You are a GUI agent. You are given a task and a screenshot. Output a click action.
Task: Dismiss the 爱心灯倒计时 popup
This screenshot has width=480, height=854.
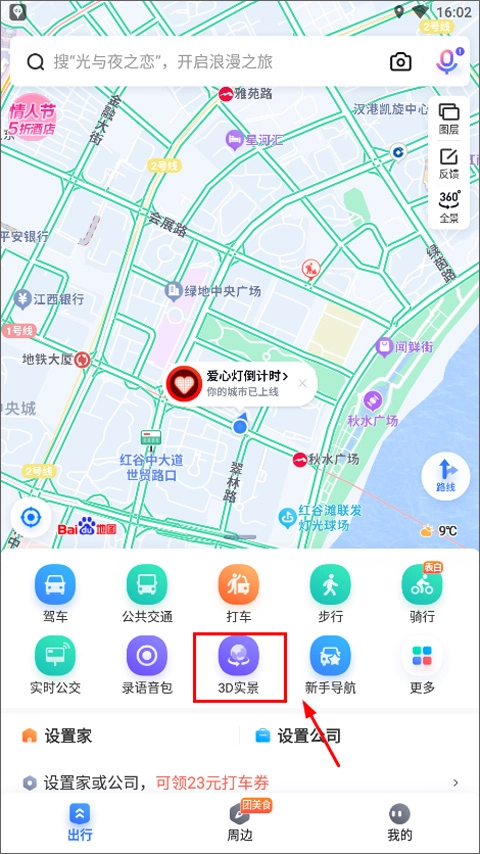(302, 383)
